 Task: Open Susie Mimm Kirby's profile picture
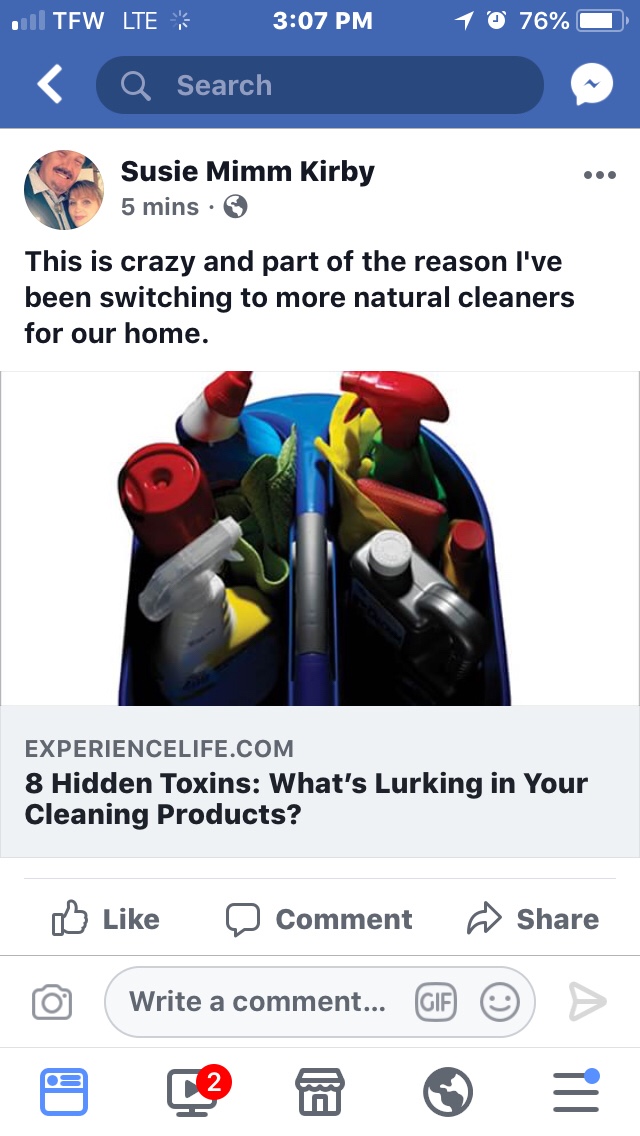click(64, 190)
